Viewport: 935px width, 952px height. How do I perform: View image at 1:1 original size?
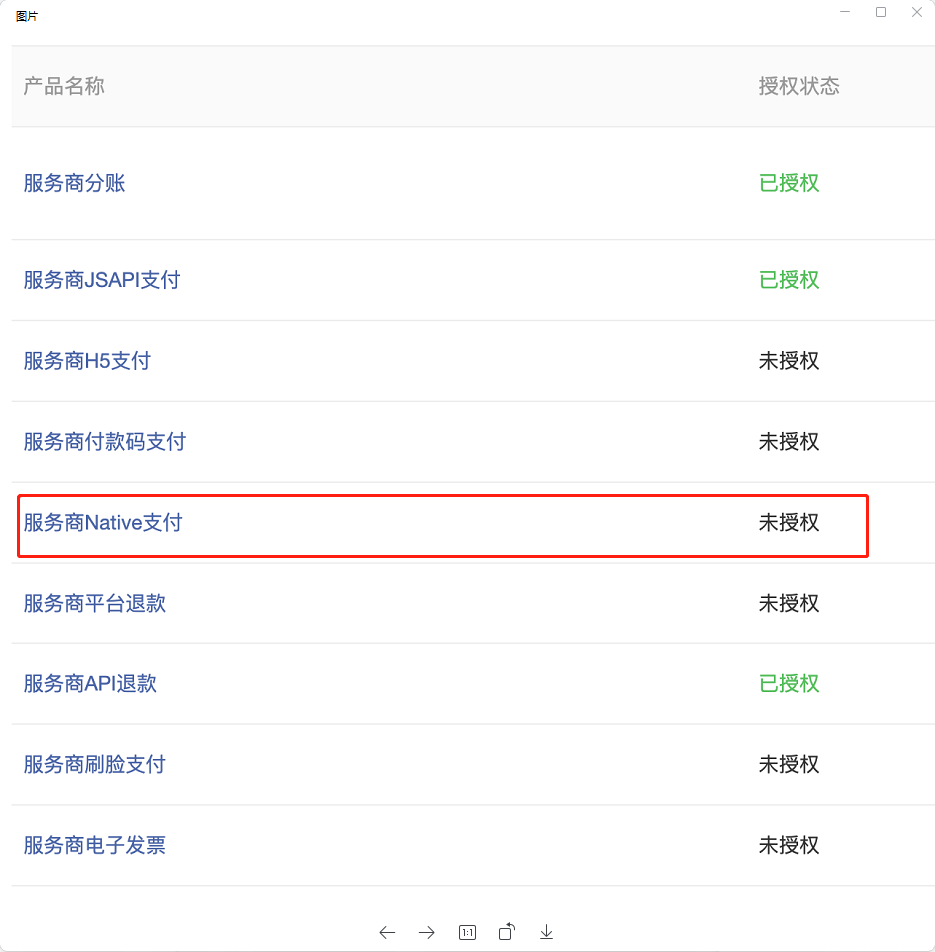click(x=467, y=932)
